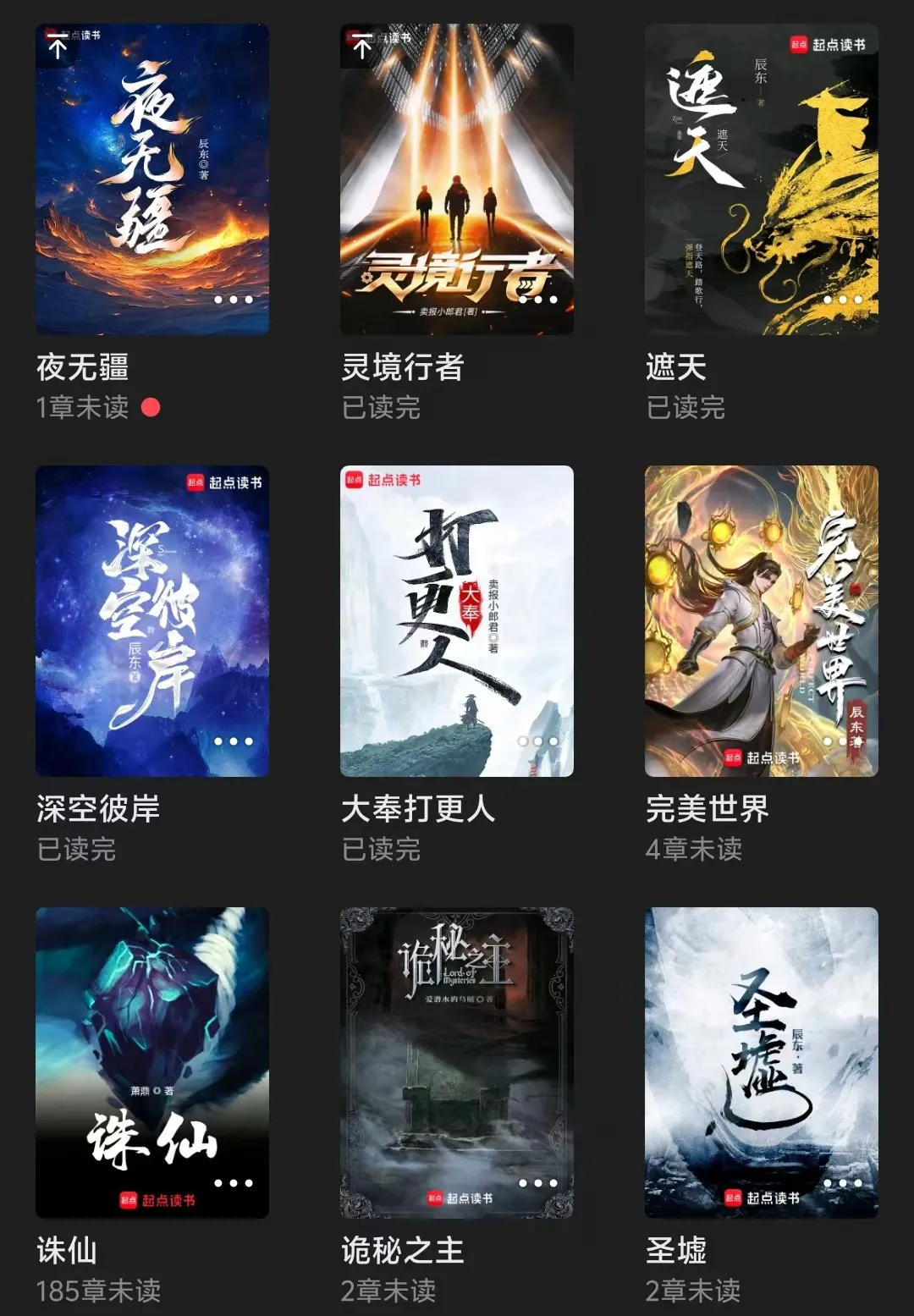Screen dimensions: 914x1316
Task: Open the 遮天 book cover
Action: coord(762,178)
